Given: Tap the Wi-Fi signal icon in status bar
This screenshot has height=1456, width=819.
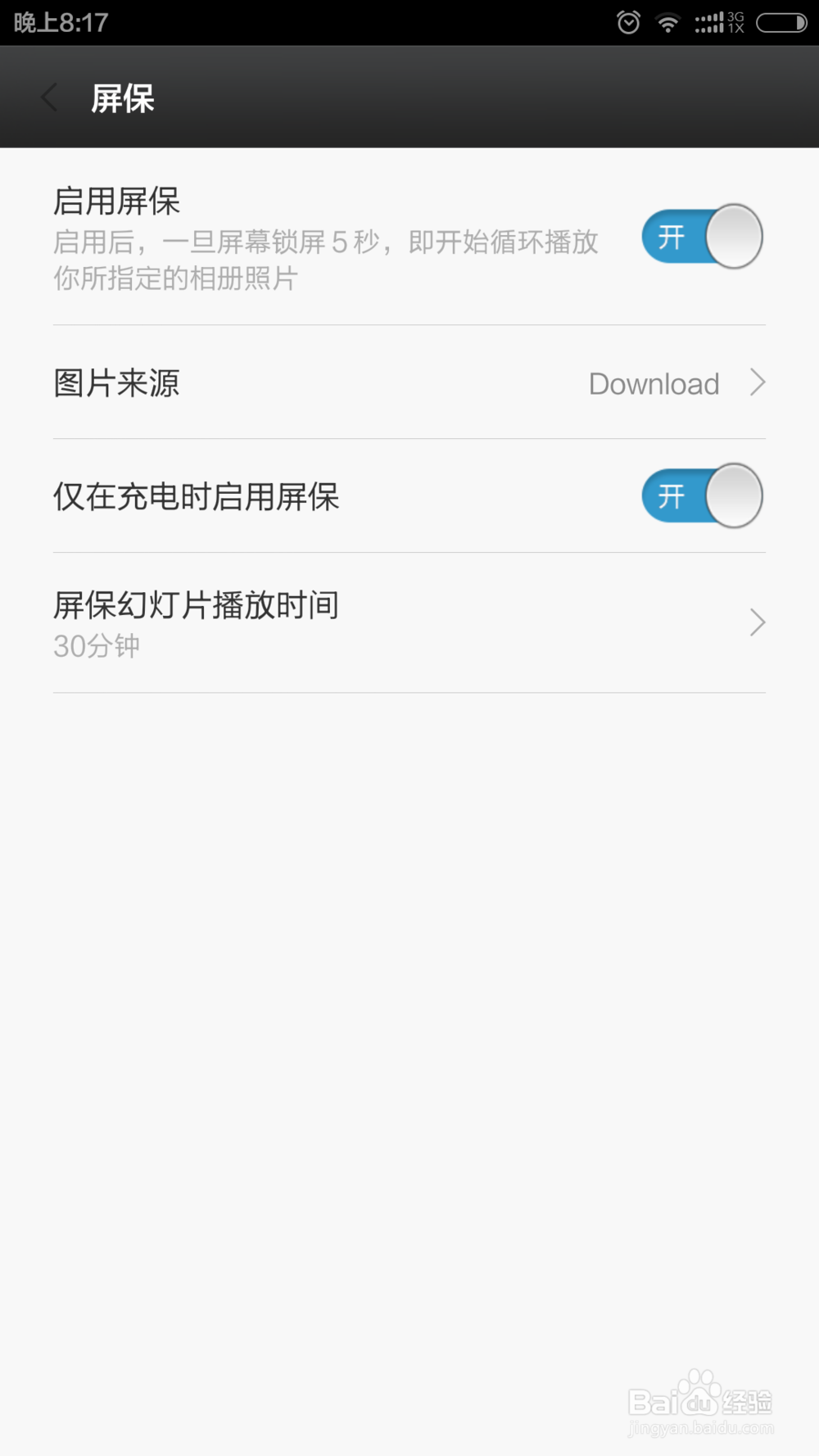Looking at the screenshot, I should pyautogui.click(x=667, y=22).
